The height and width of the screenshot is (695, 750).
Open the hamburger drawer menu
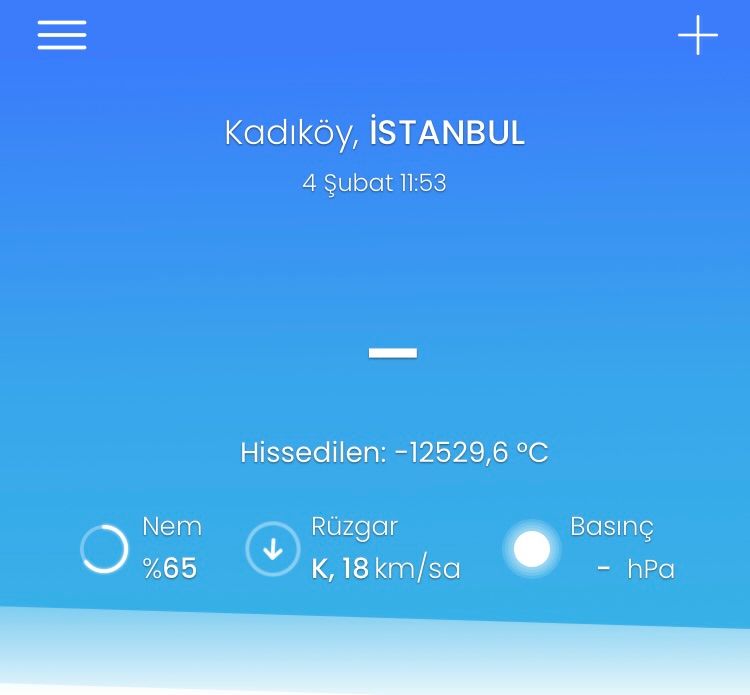tap(62, 34)
